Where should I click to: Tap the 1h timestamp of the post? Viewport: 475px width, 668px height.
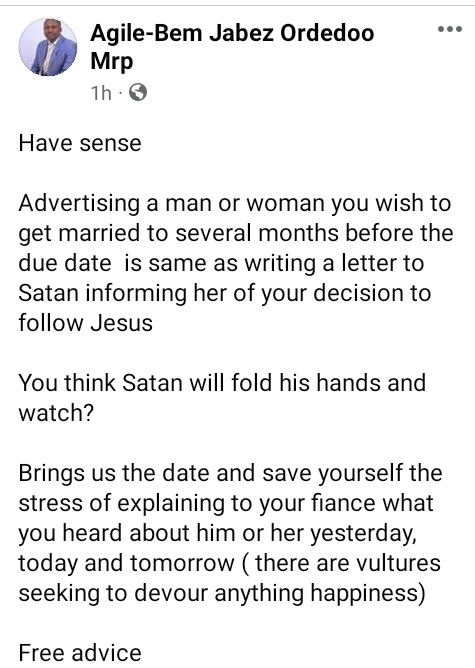click(x=101, y=92)
